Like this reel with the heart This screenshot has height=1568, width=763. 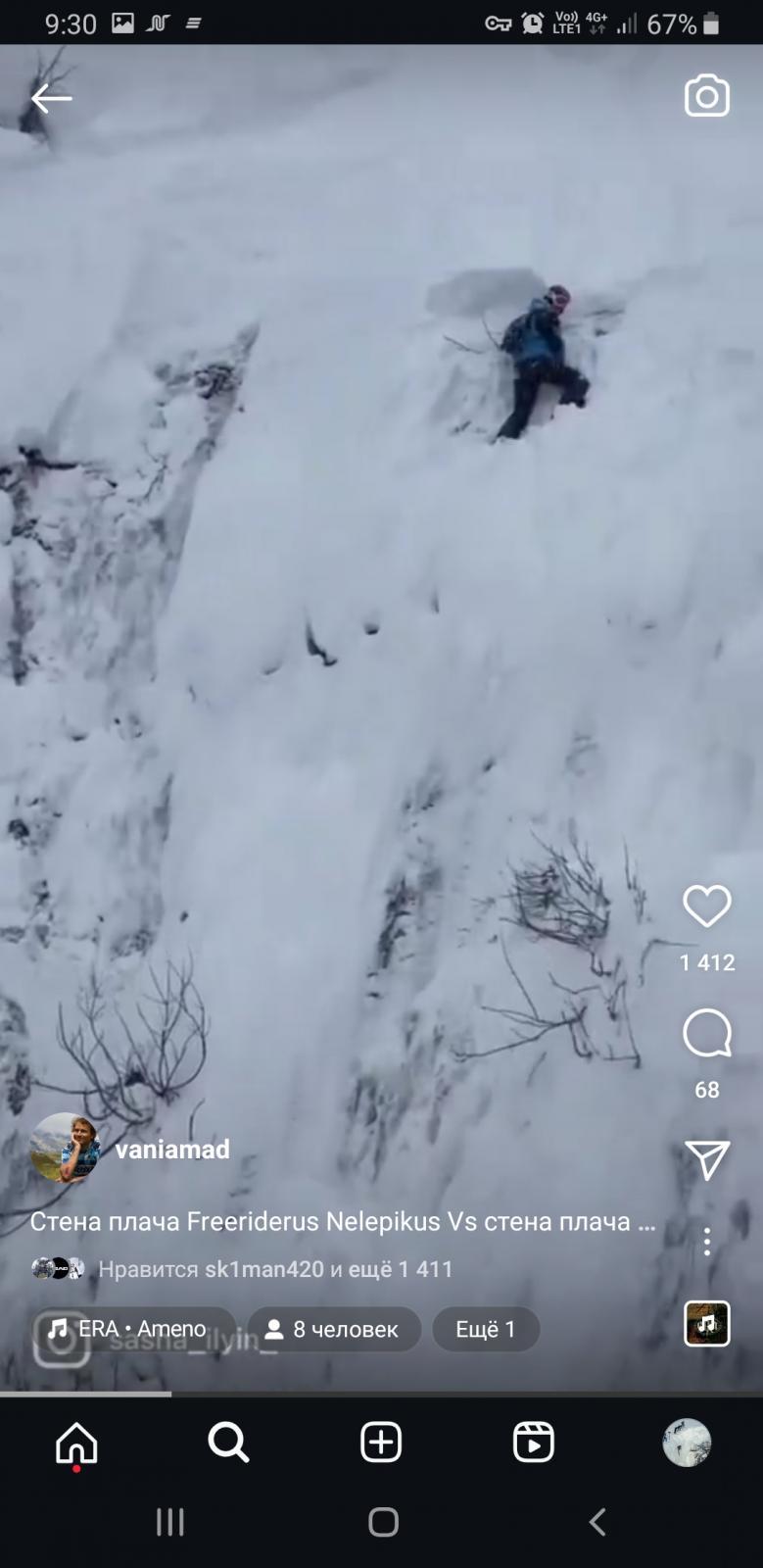[706, 906]
